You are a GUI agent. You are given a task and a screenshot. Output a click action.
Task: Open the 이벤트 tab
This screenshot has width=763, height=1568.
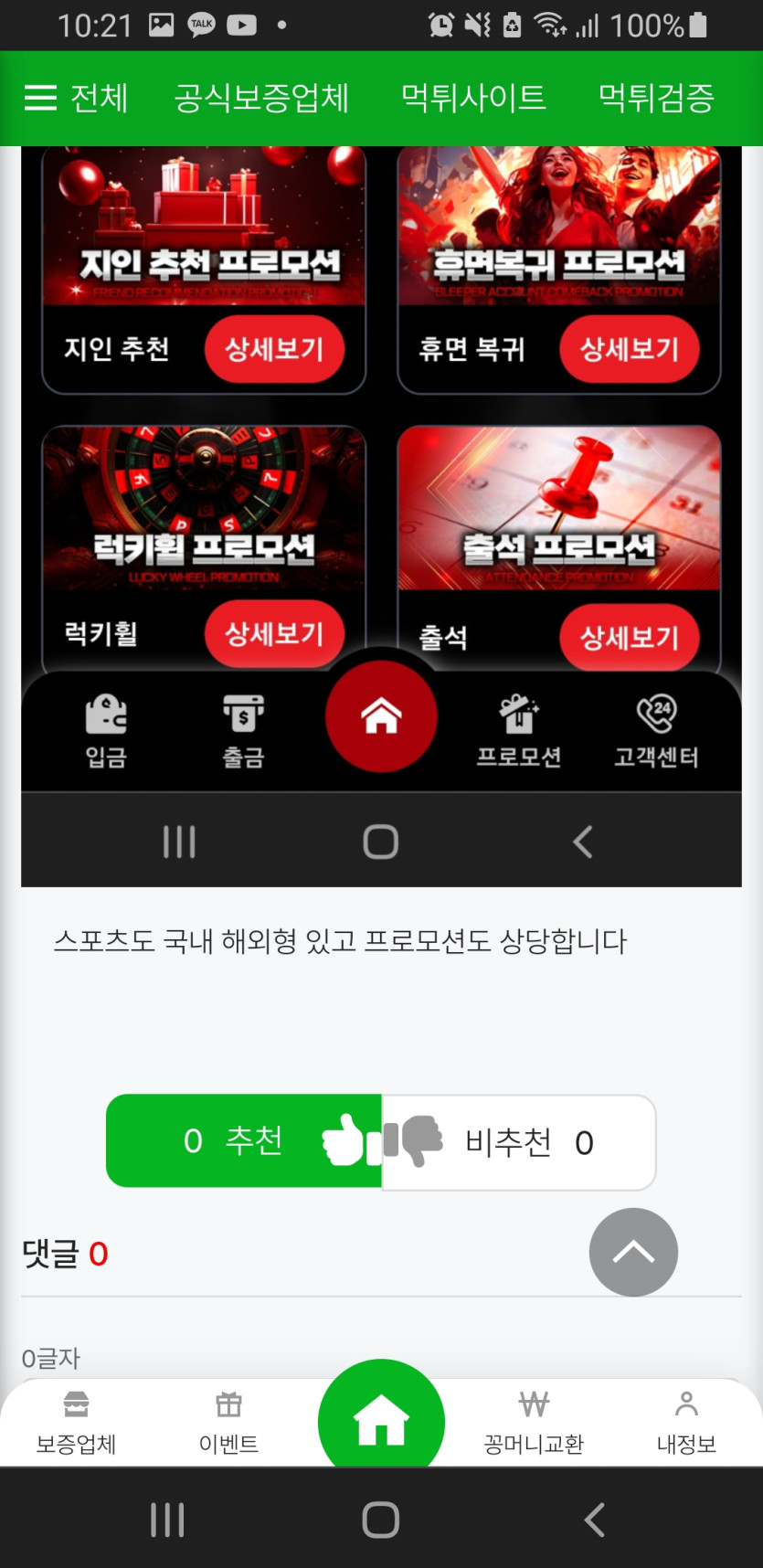tap(228, 1424)
